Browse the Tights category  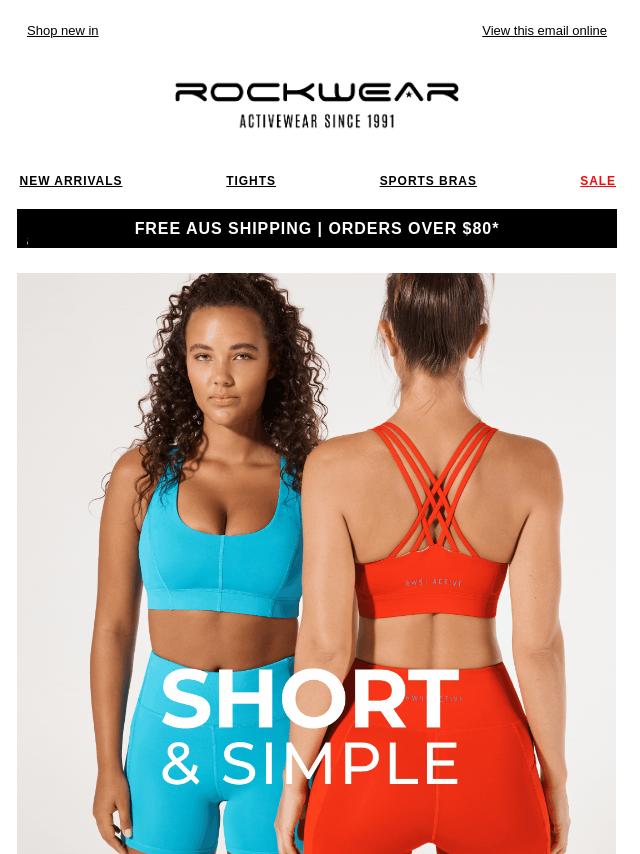coord(251,181)
